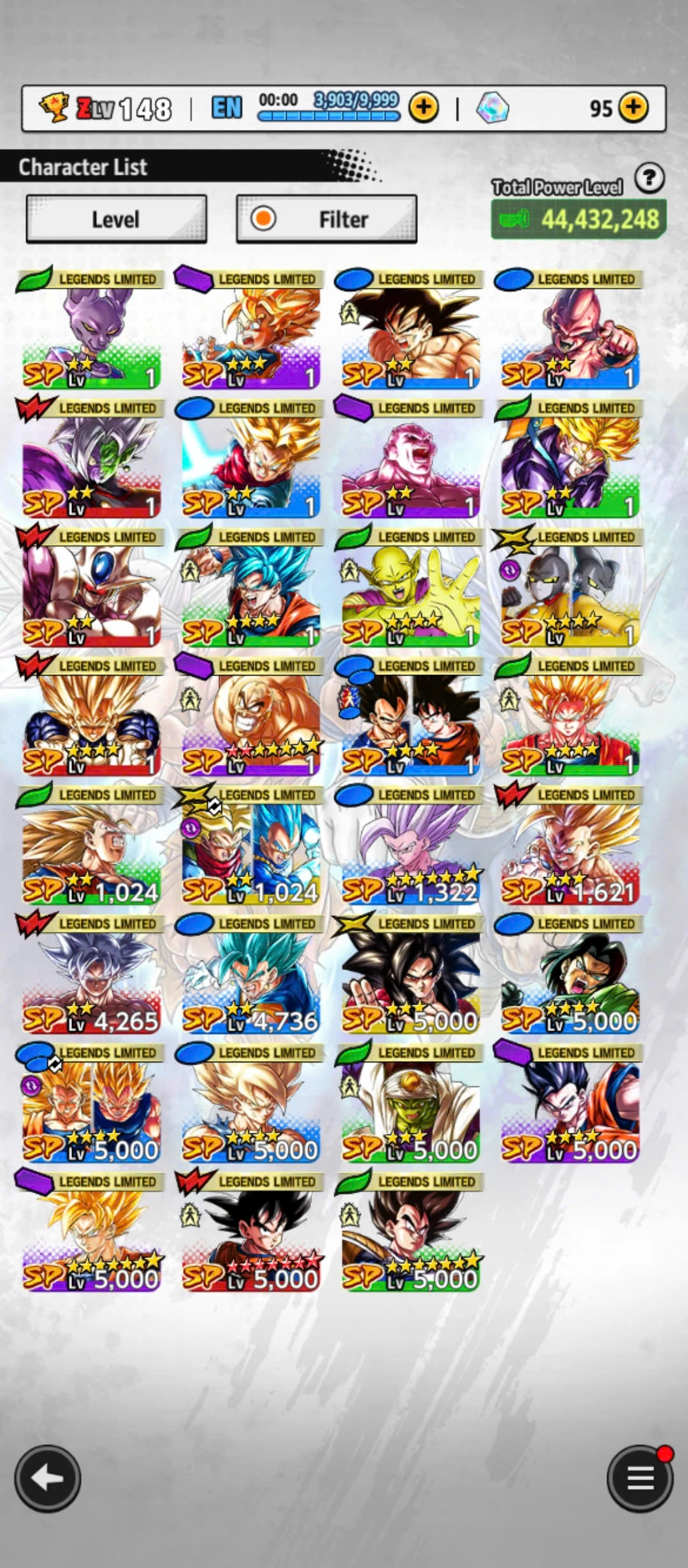Open the pink Jiren character card
The width and height of the screenshot is (688, 1568).
coord(410,460)
